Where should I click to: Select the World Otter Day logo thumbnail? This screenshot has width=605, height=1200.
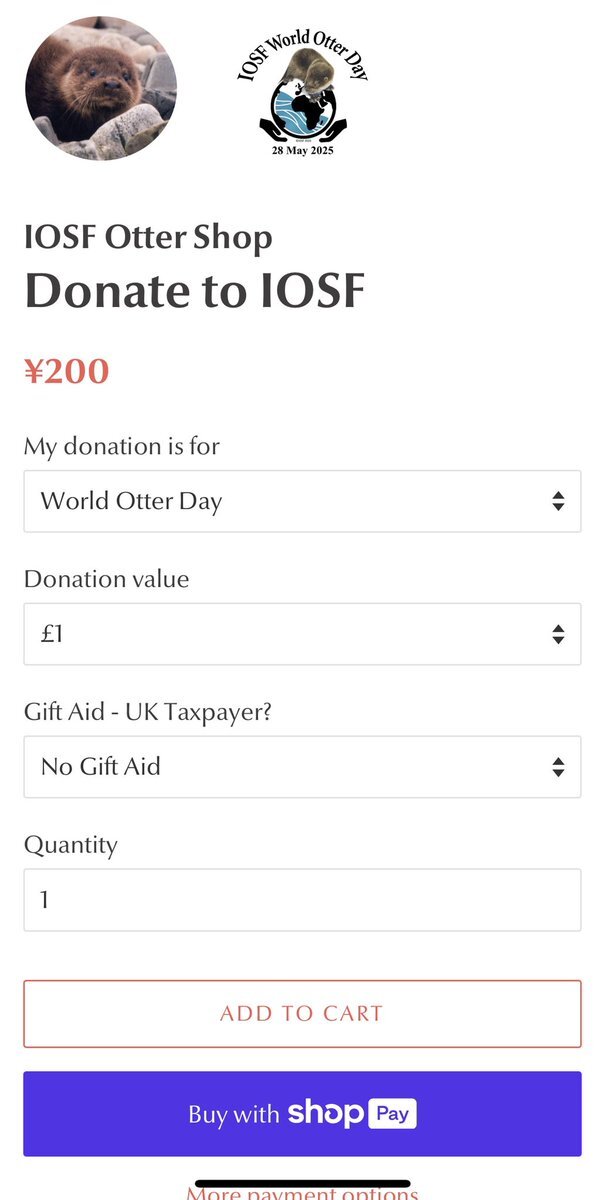point(302,90)
